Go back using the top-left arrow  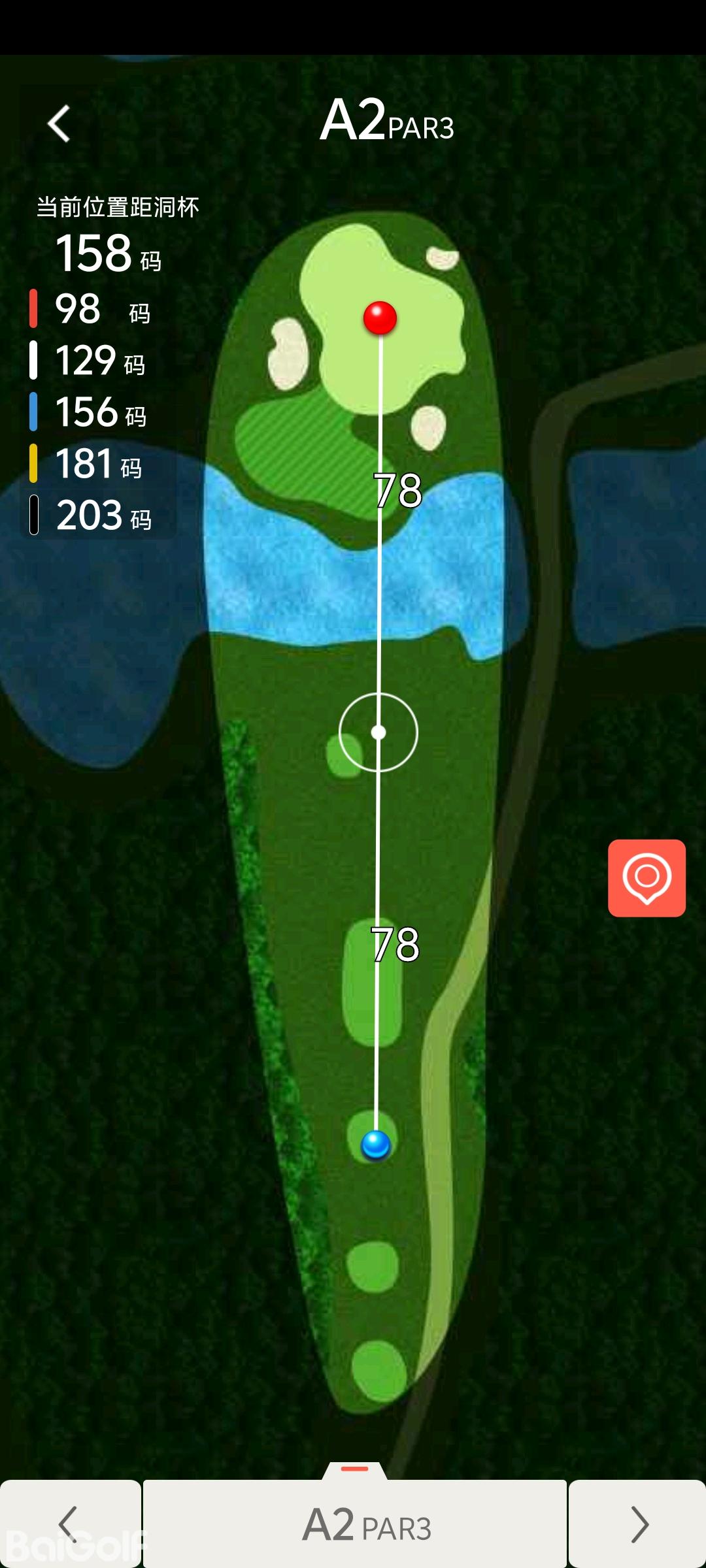click(x=59, y=123)
